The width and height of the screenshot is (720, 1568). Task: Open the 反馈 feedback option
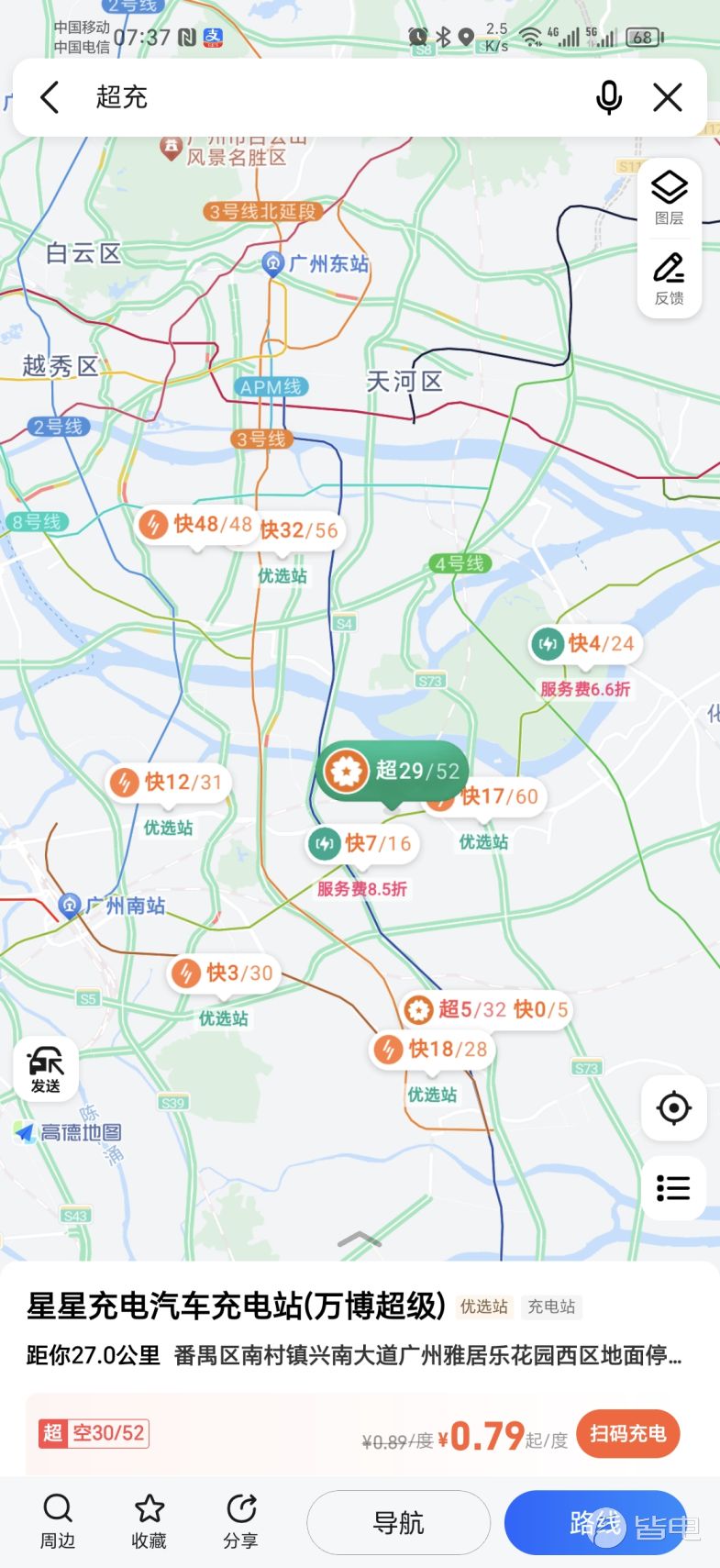[x=670, y=279]
